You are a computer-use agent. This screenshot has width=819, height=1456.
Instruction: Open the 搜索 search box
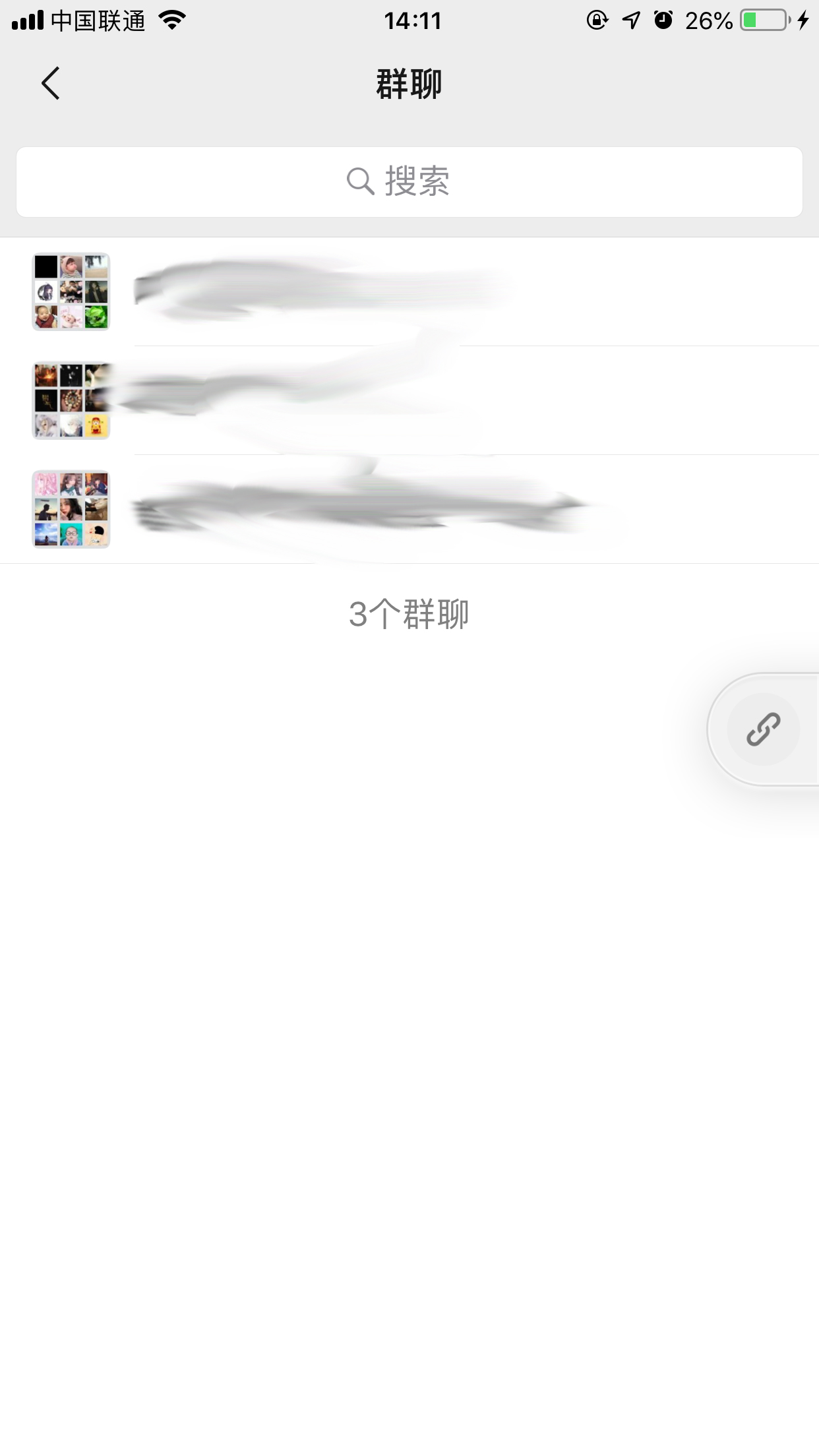click(409, 182)
